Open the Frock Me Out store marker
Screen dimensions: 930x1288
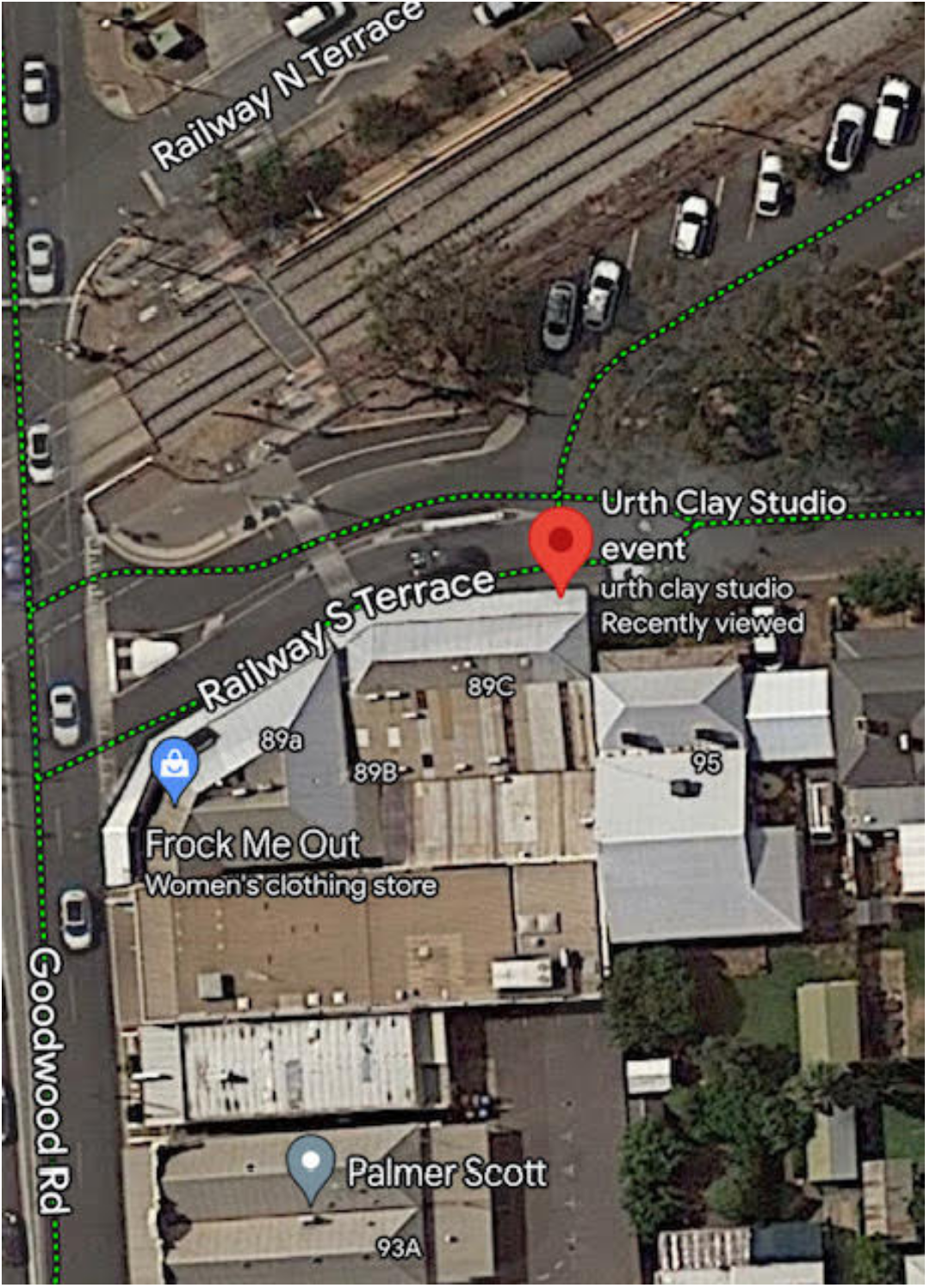pos(175,765)
